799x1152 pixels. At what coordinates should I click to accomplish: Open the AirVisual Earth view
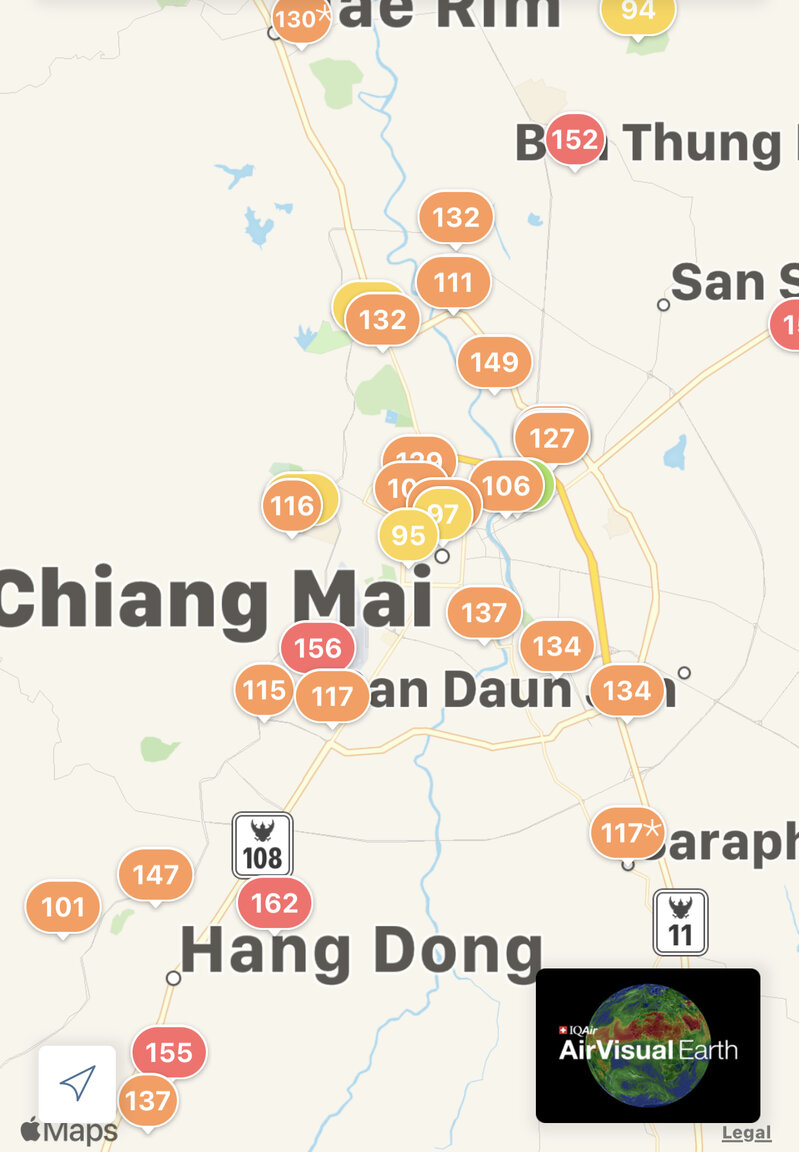(x=648, y=1045)
